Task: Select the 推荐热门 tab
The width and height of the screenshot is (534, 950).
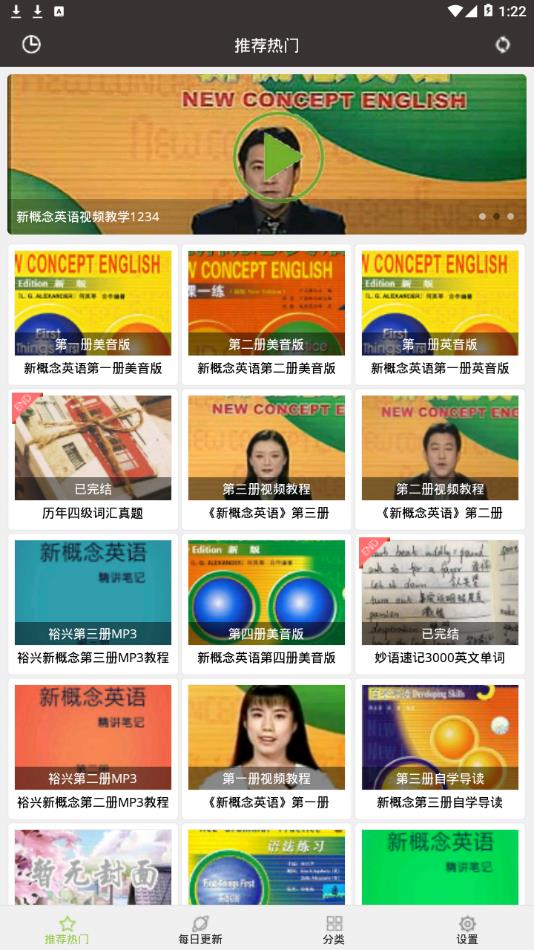Action: (x=67, y=929)
